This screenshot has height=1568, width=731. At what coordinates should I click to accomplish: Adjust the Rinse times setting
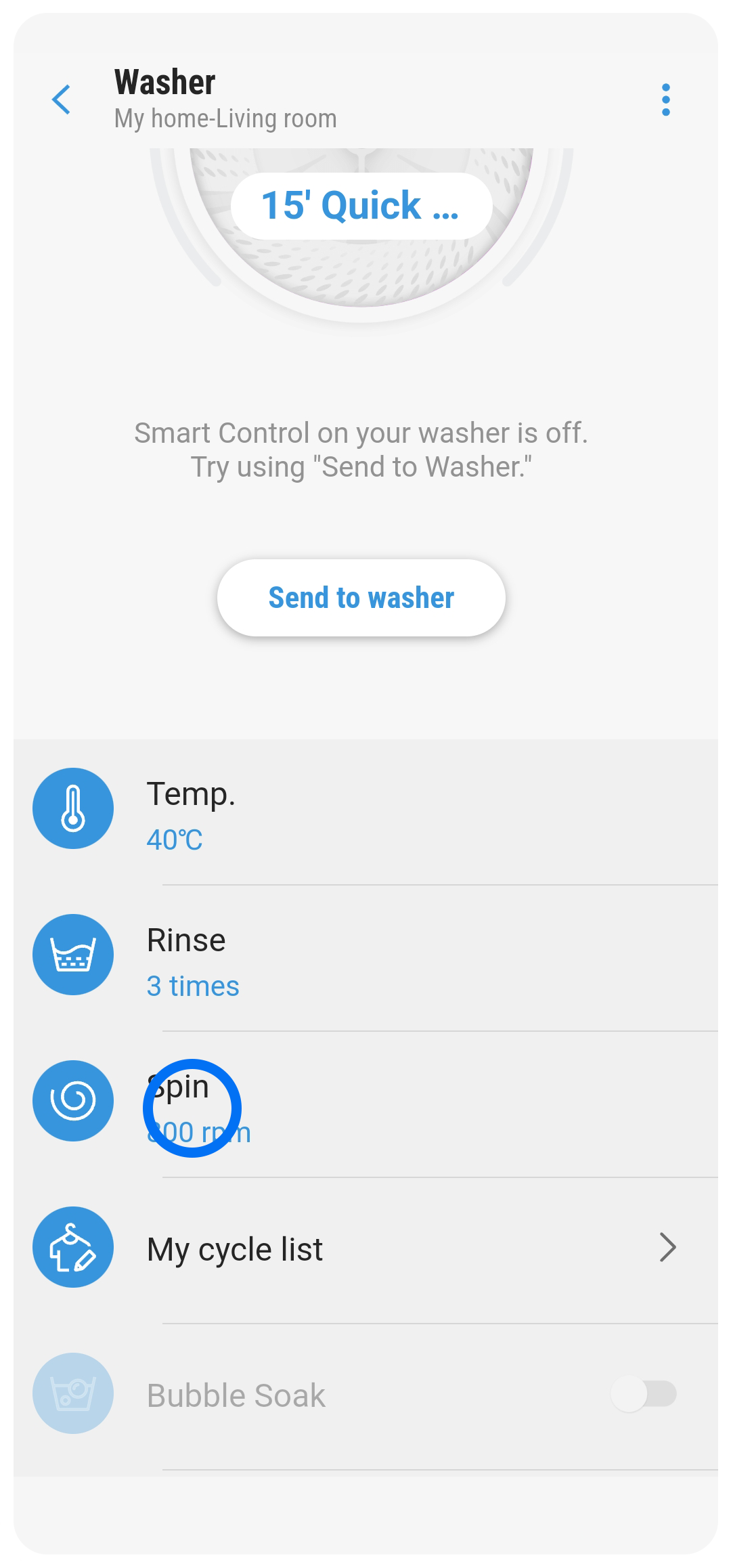tap(365, 959)
